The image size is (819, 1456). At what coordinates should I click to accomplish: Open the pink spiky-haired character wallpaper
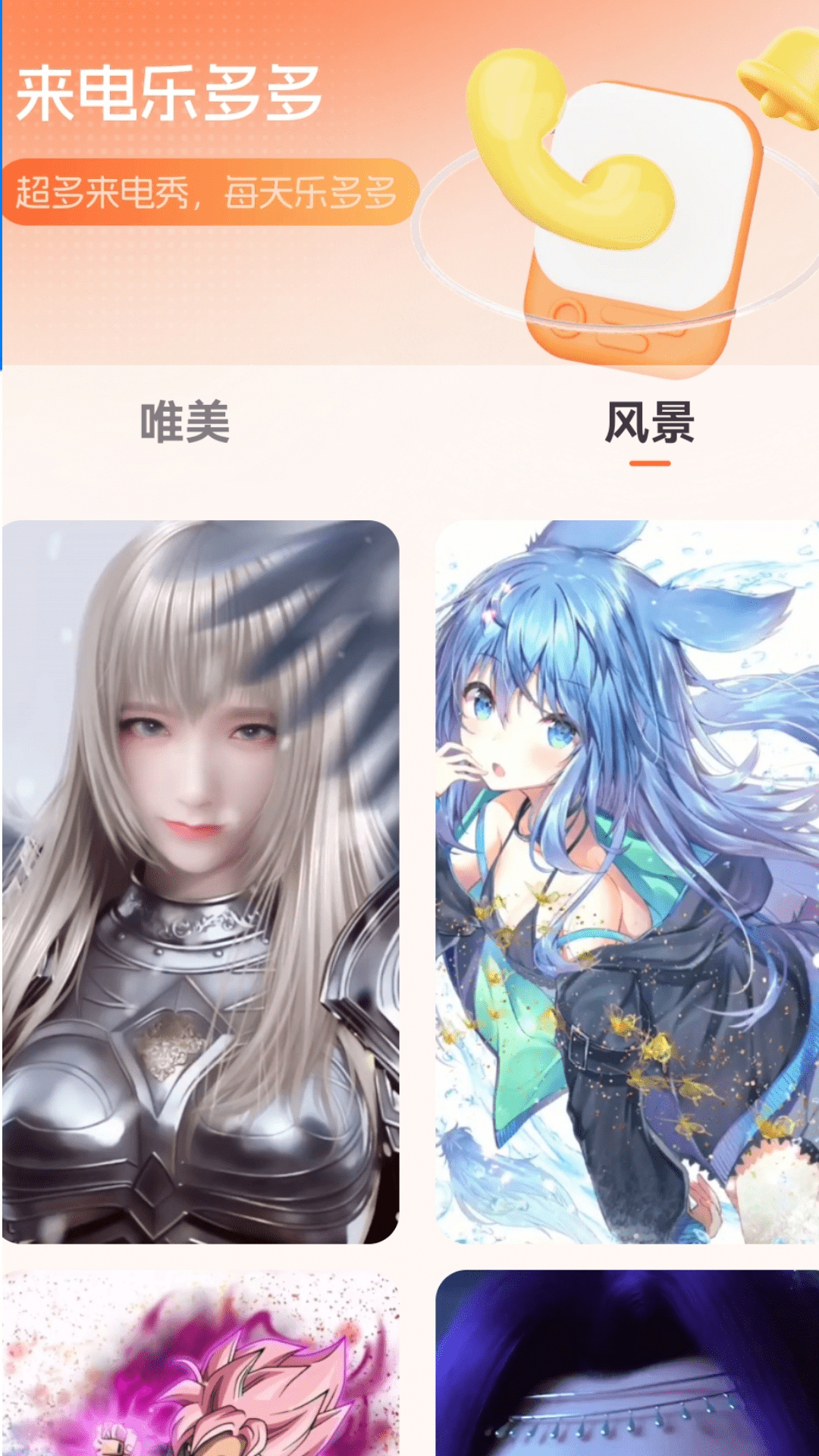[x=201, y=1363]
